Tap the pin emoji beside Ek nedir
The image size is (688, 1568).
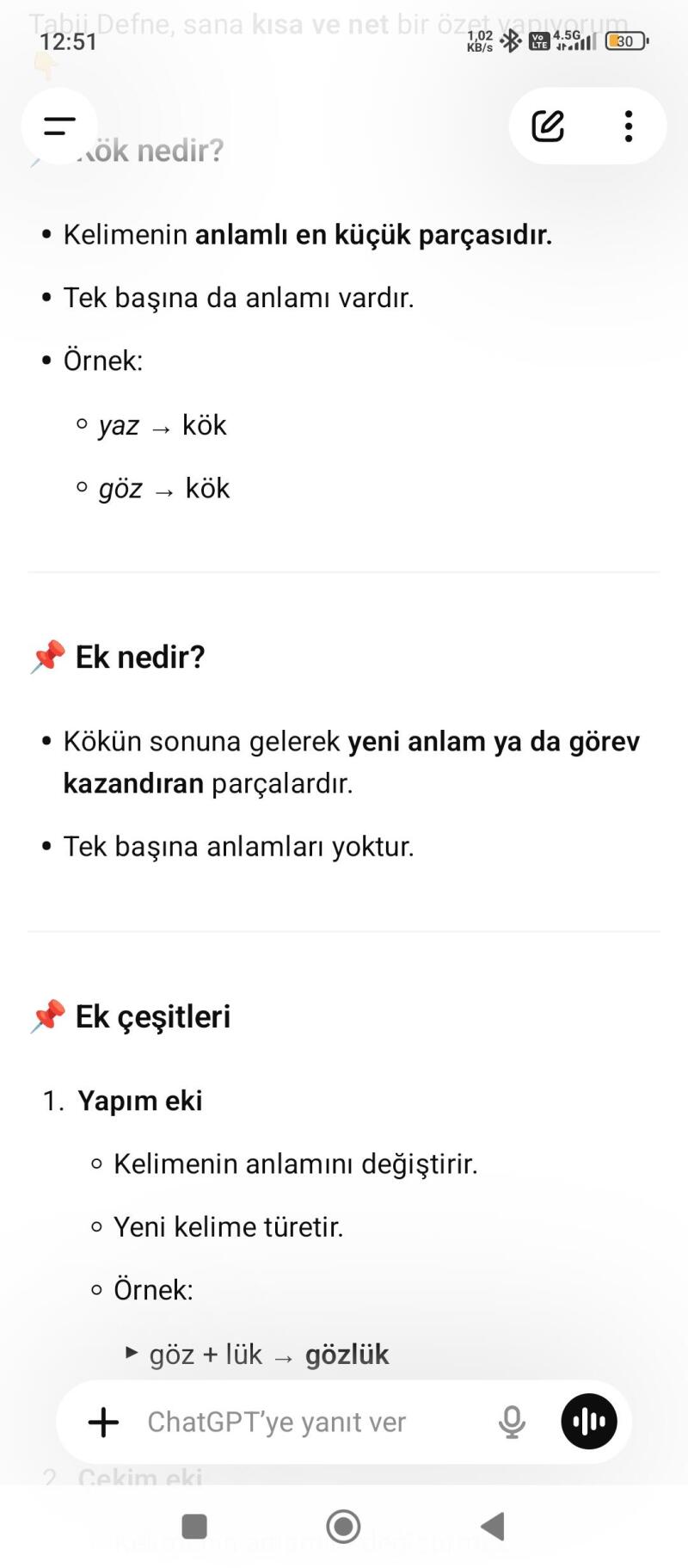[x=47, y=656]
